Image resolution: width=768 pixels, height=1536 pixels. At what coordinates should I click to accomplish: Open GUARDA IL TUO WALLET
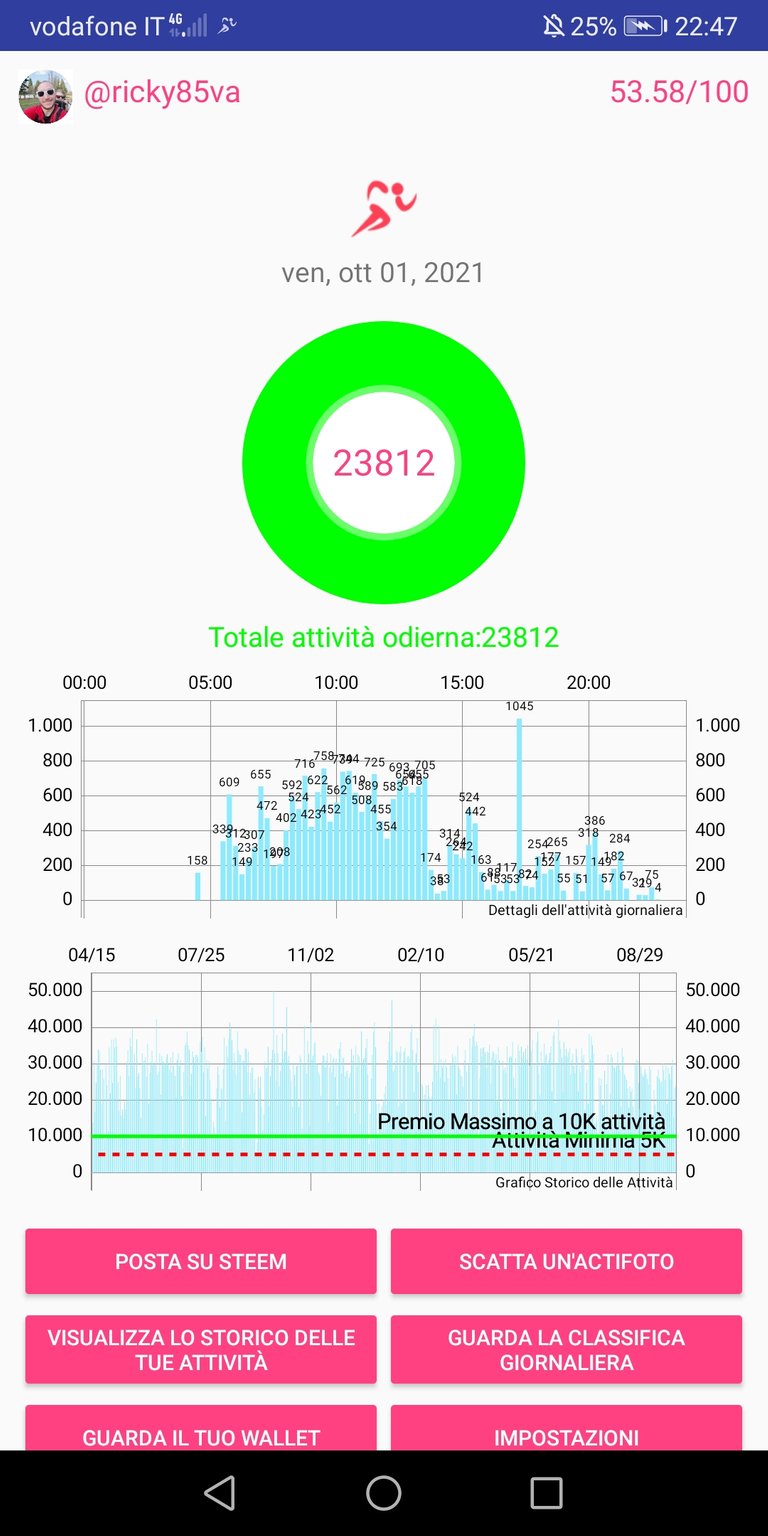[x=201, y=1428]
